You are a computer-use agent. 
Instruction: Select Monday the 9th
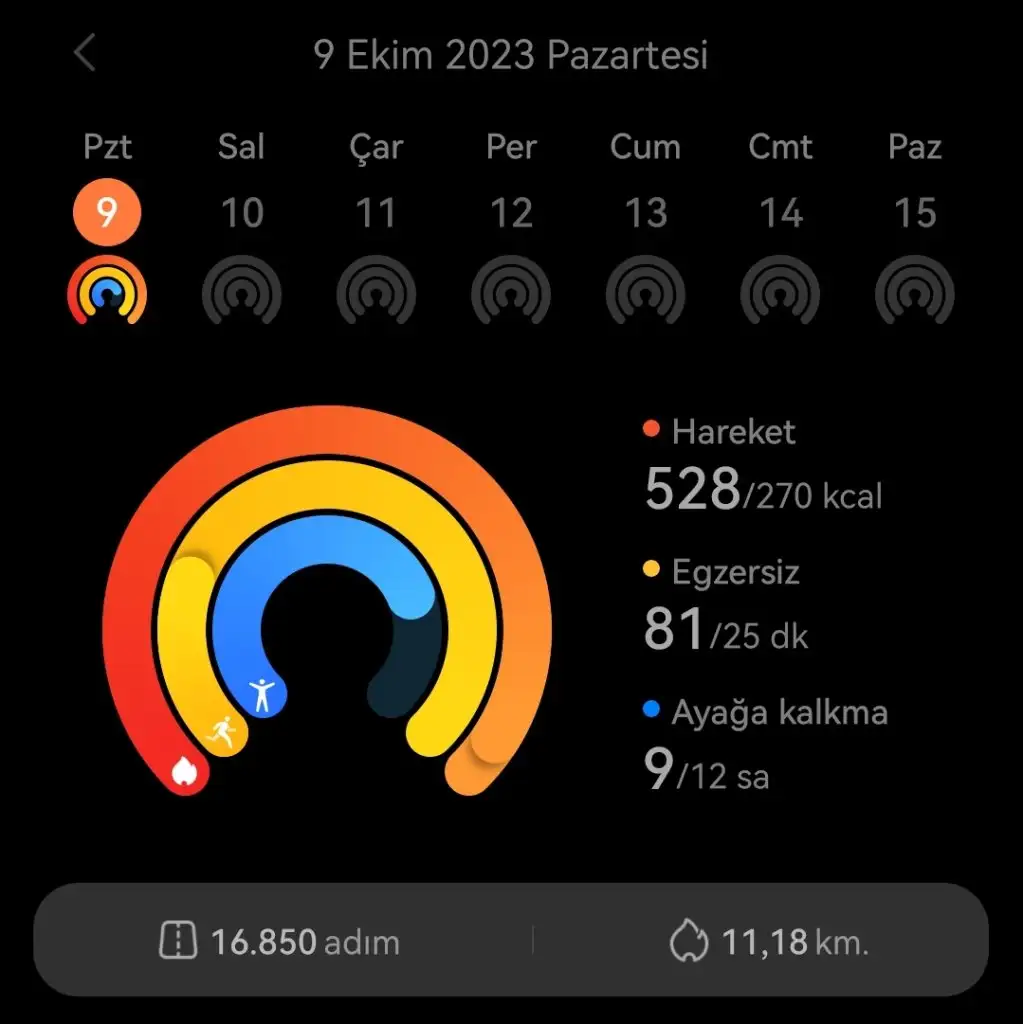tap(107, 213)
